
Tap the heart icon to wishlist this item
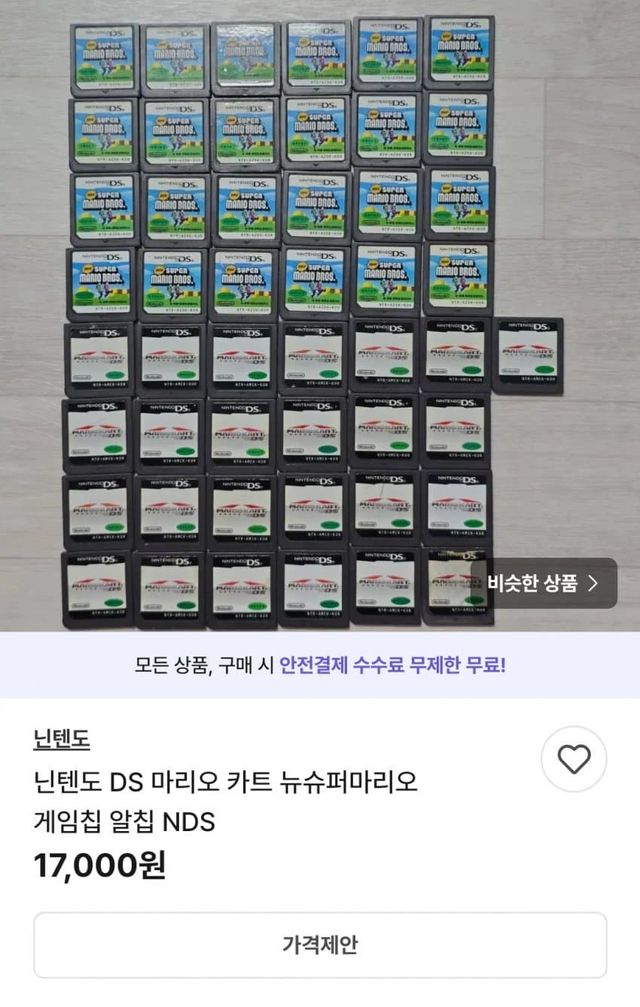[574, 760]
